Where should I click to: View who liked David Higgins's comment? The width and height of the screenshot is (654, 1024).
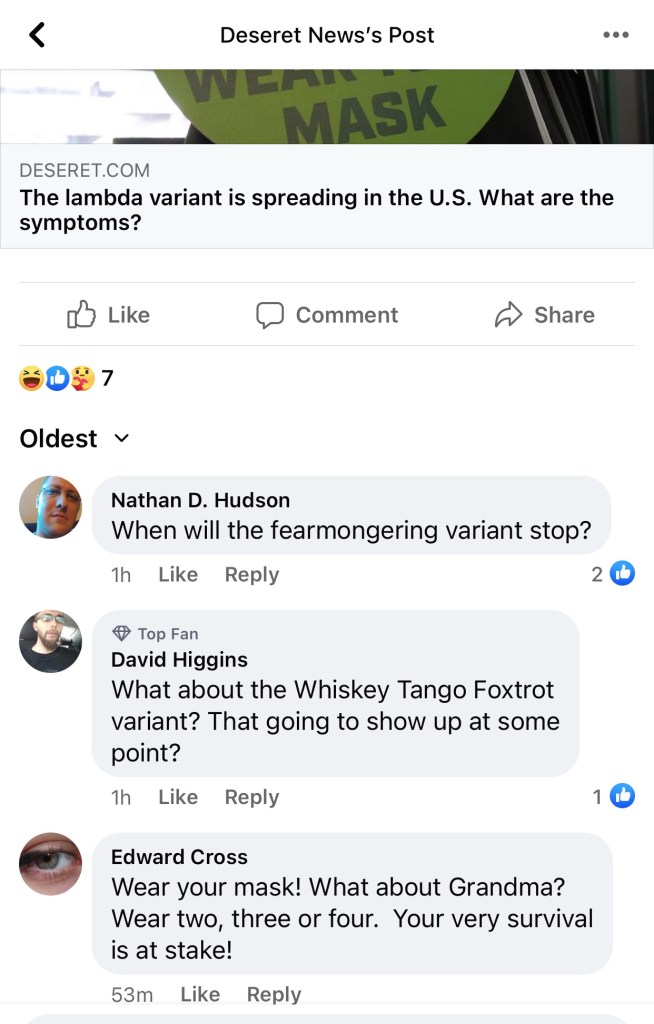(x=613, y=796)
